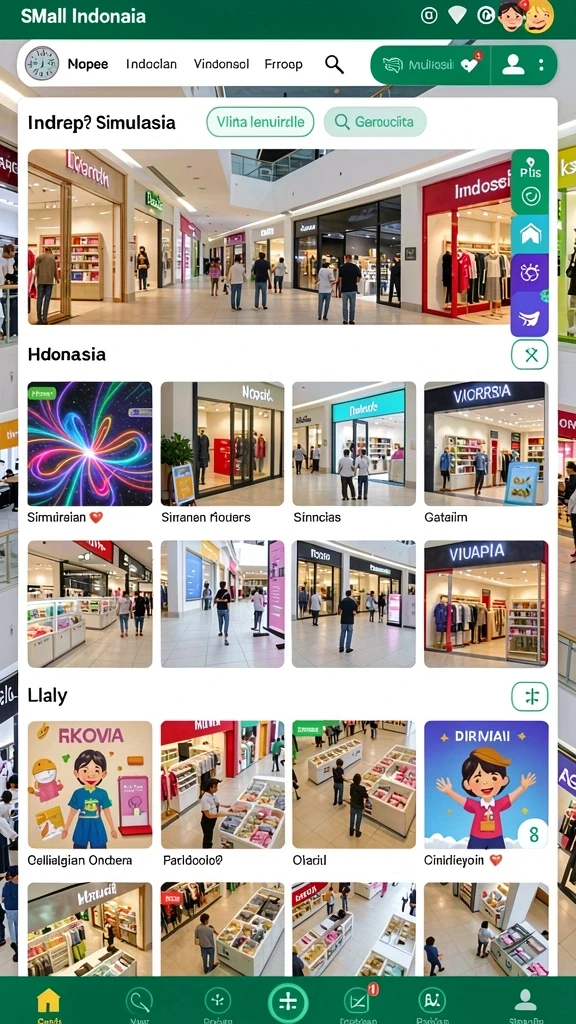Open the profile icon in green bar

[x=513, y=65]
